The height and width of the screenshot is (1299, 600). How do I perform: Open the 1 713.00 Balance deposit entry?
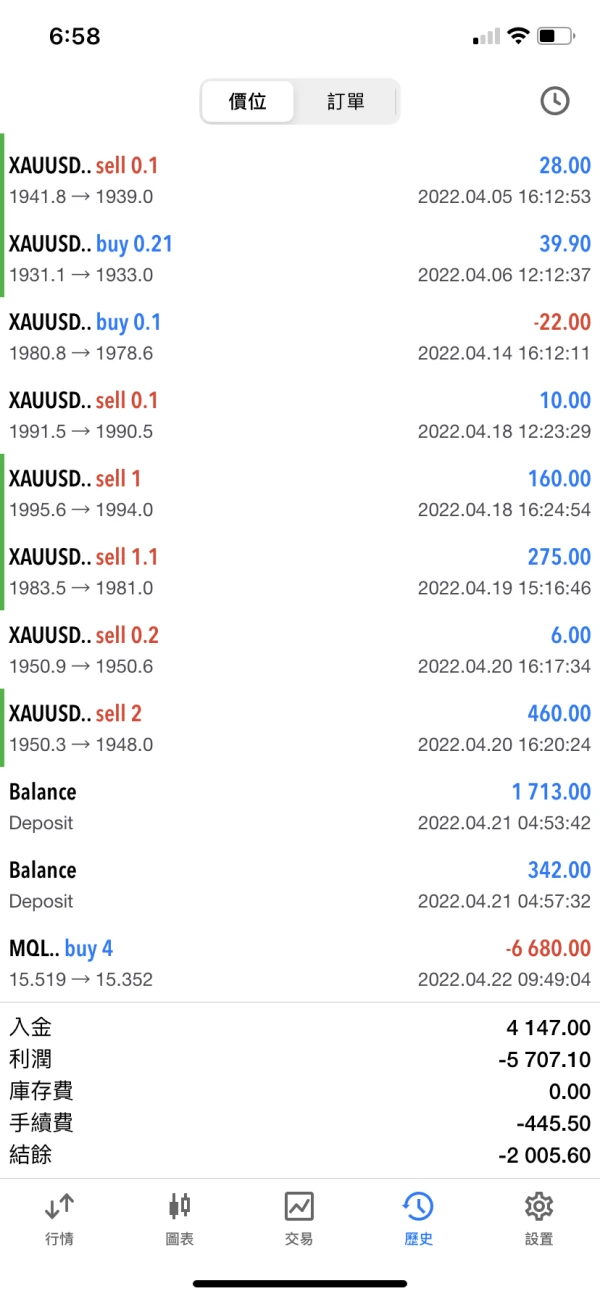[300, 806]
